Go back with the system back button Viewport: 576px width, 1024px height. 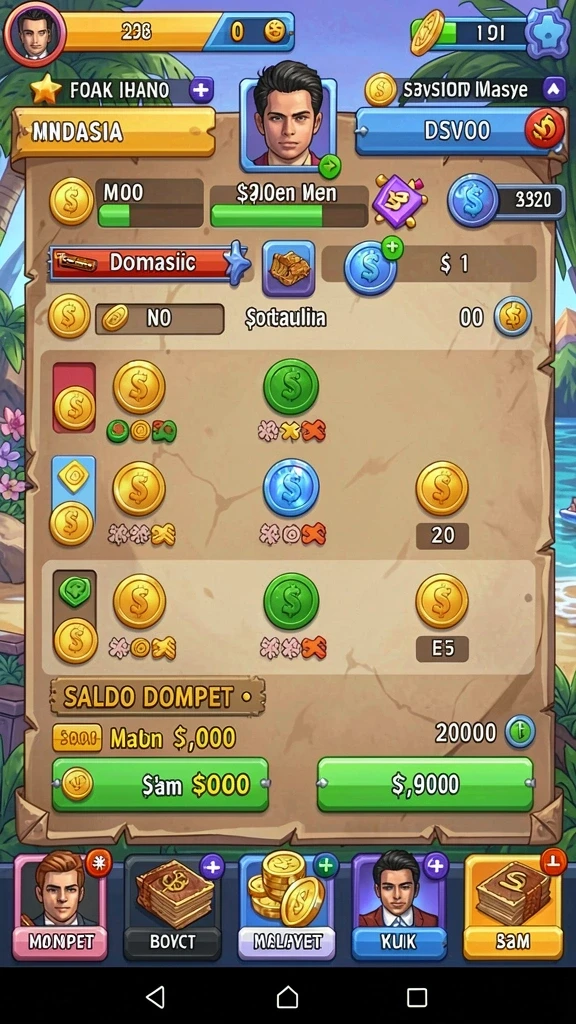click(x=155, y=997)
